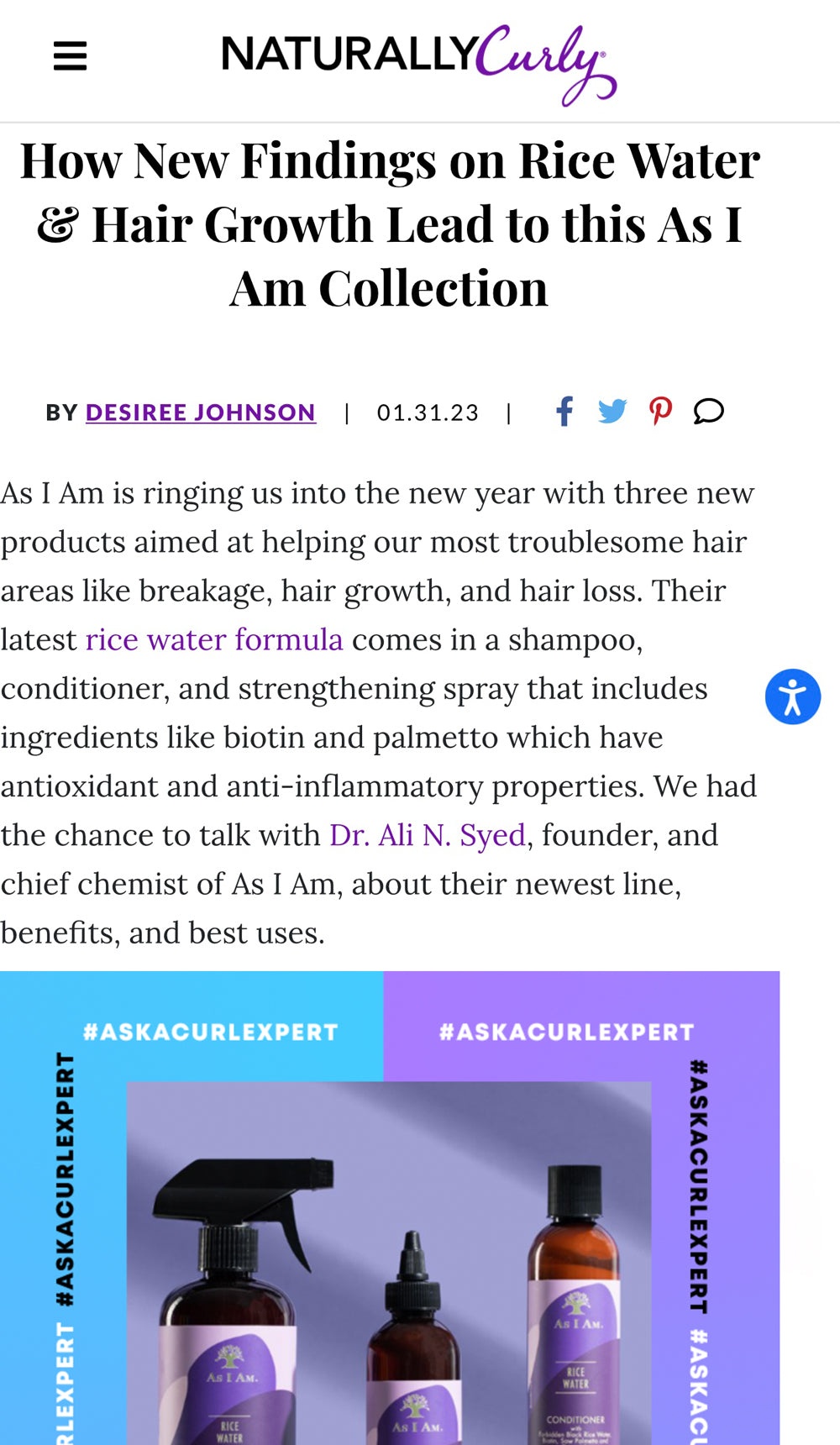Open the comments bubble
Viewport: 840px width, 1445px height.
(x=708, y=412)
